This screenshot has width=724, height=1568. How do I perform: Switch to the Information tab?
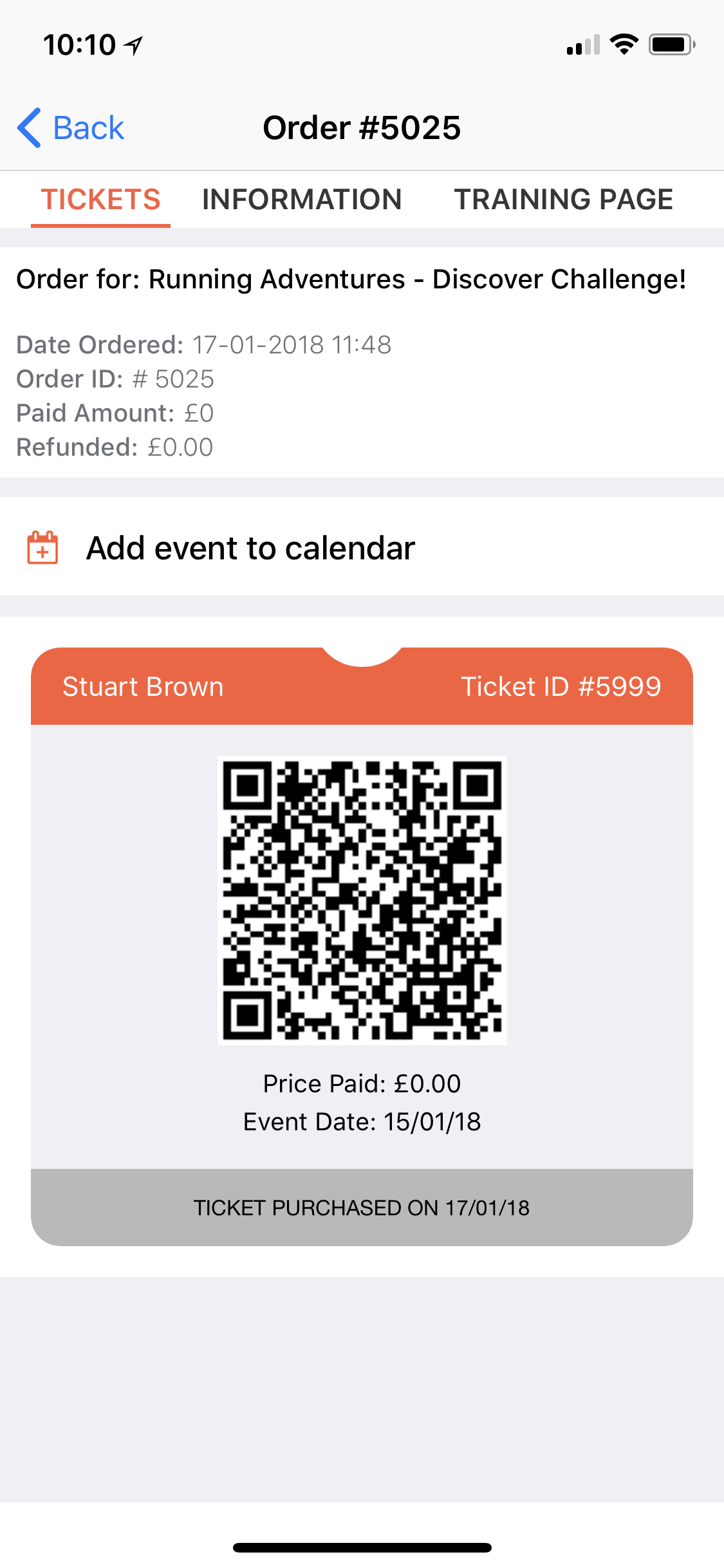coord(302,200)
